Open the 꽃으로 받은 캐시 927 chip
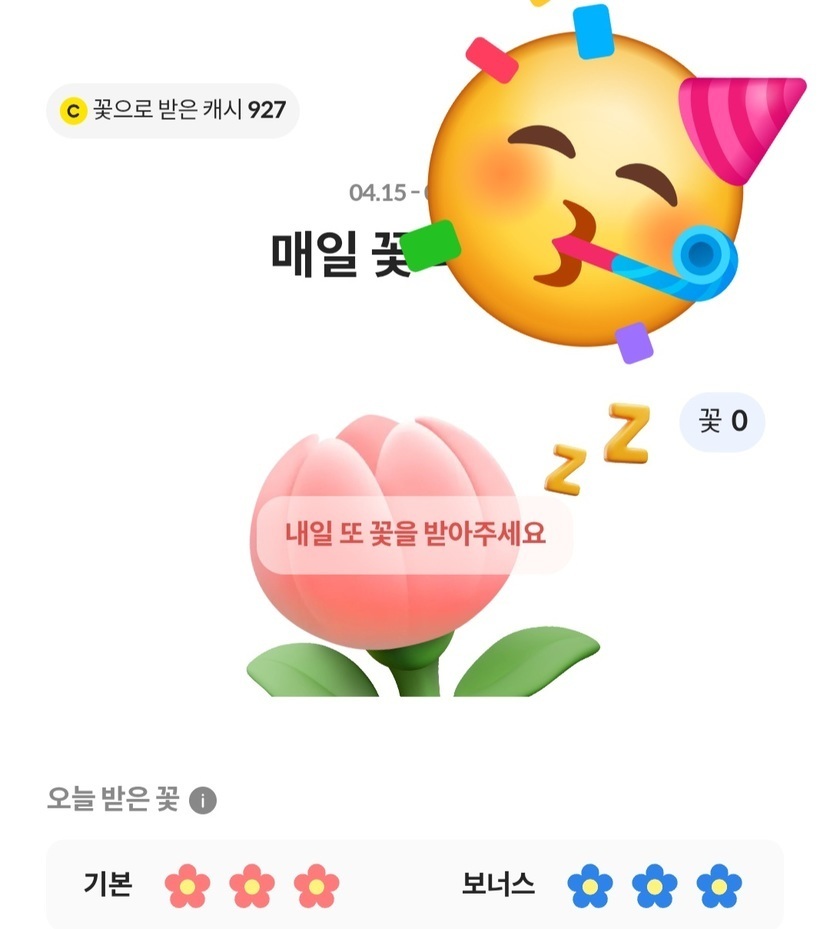Viewport: 830px width, 929px height. click(173, 110)
